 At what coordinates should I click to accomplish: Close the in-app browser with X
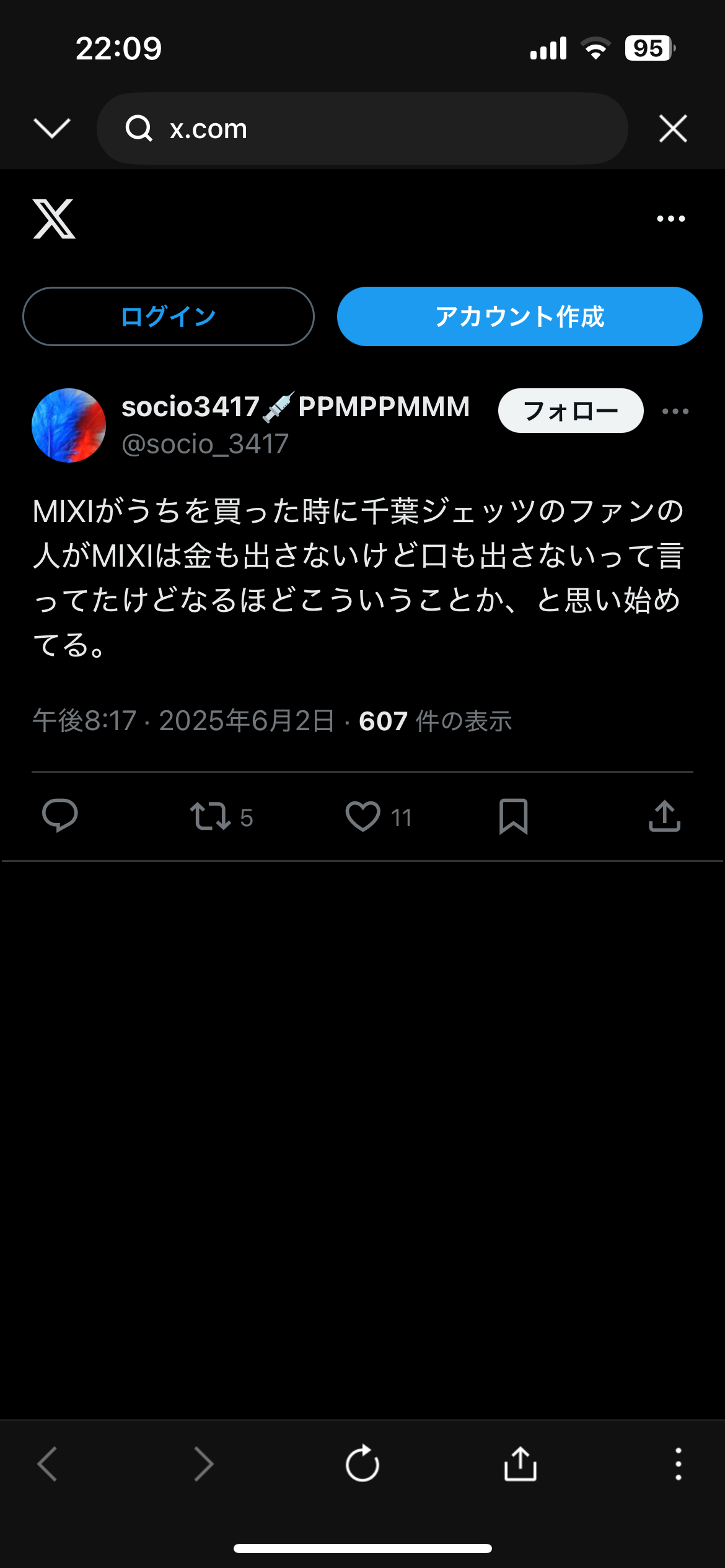click(x=673, y=129)
